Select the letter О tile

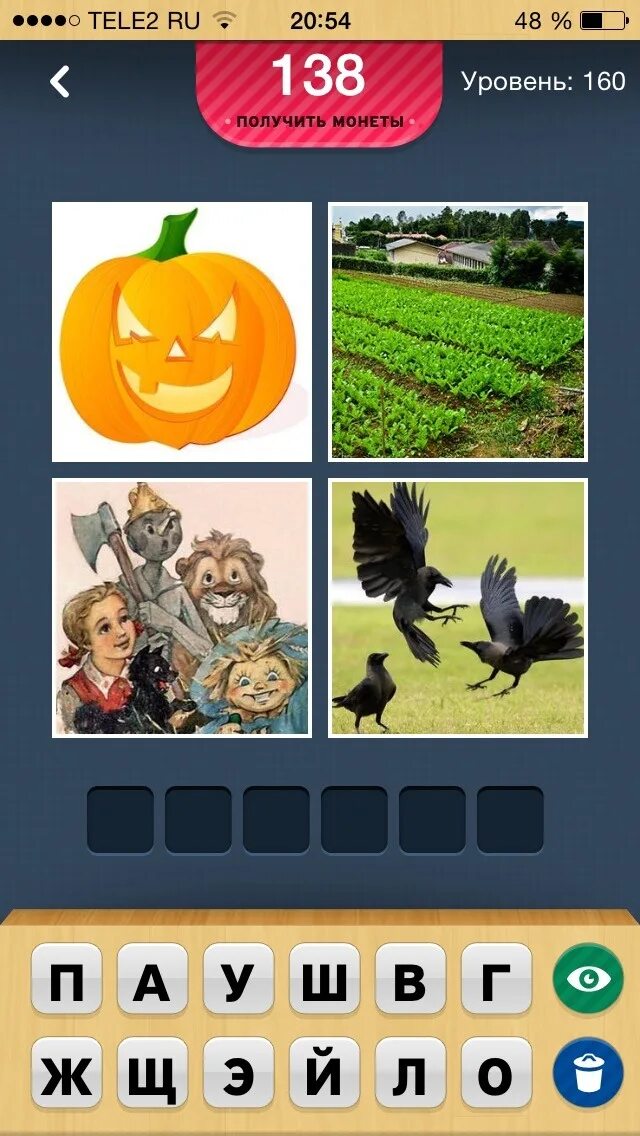pos(496,1073)
